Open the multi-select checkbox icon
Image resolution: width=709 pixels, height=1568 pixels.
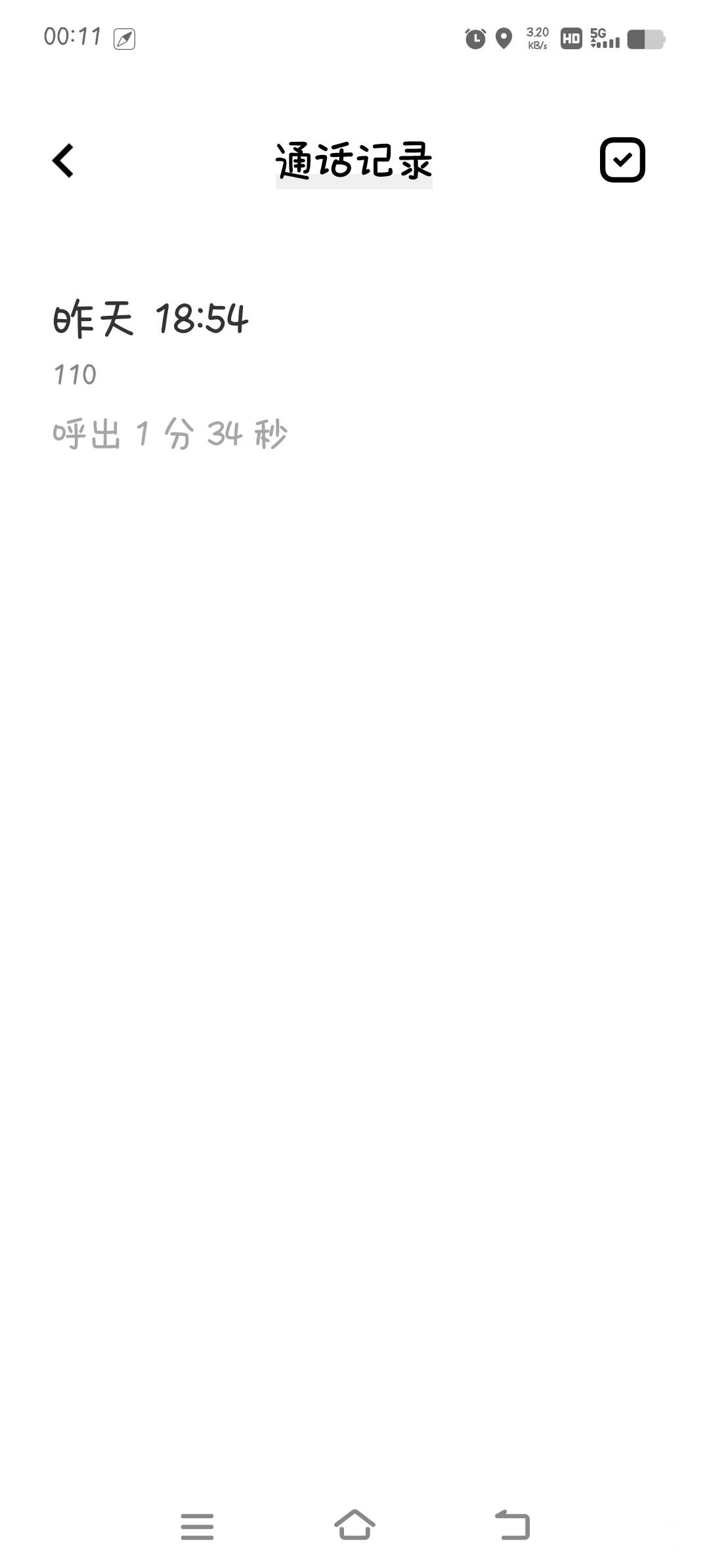(x=622, y=160)
